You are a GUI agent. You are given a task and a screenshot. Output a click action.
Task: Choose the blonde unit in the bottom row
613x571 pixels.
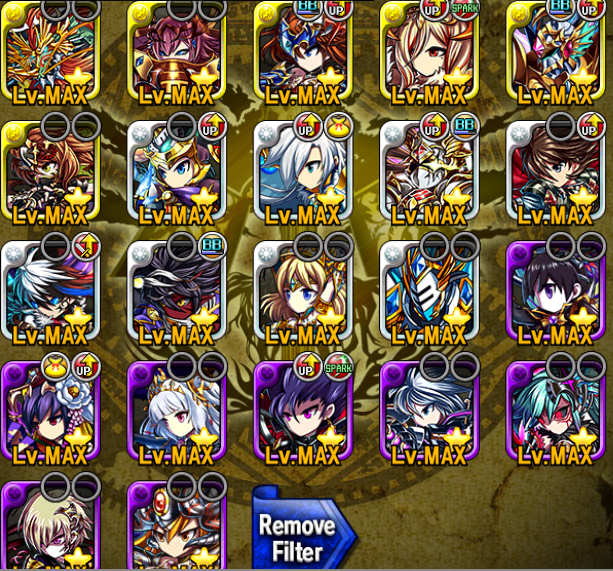(51, 525)
